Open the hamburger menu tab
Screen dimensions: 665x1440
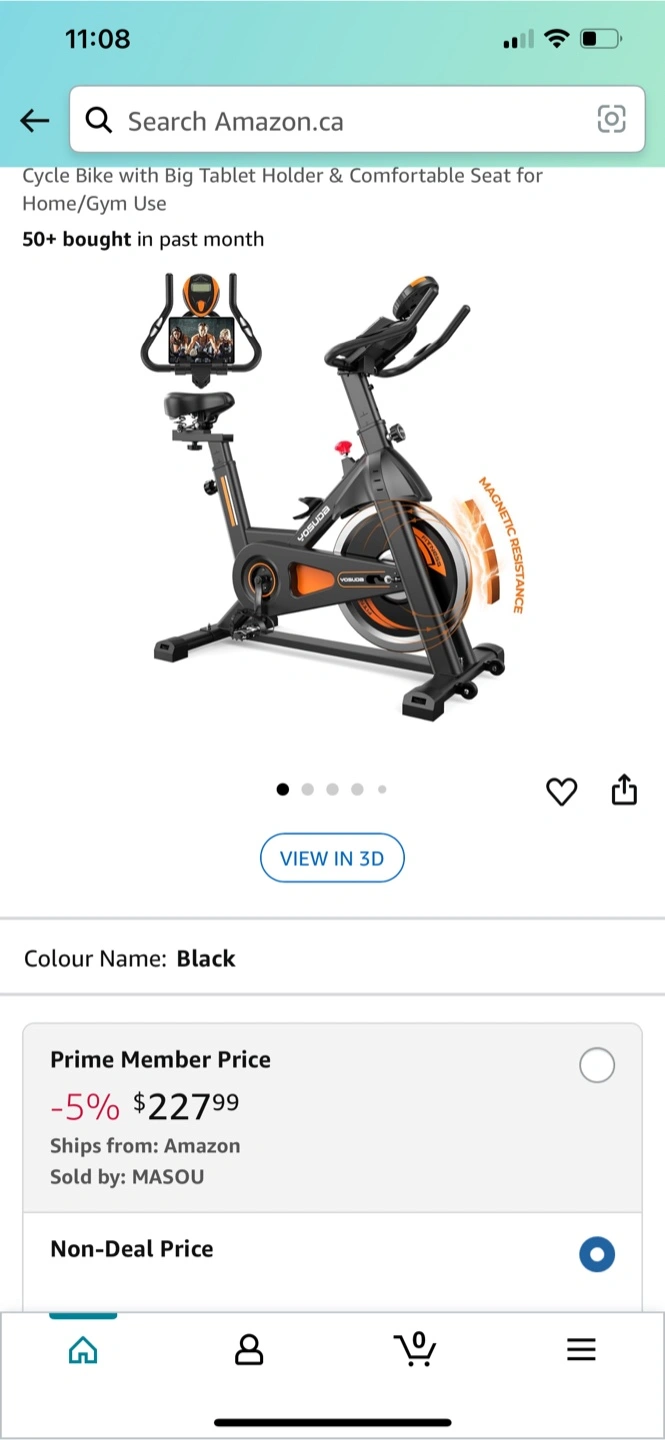point(581,1350)
